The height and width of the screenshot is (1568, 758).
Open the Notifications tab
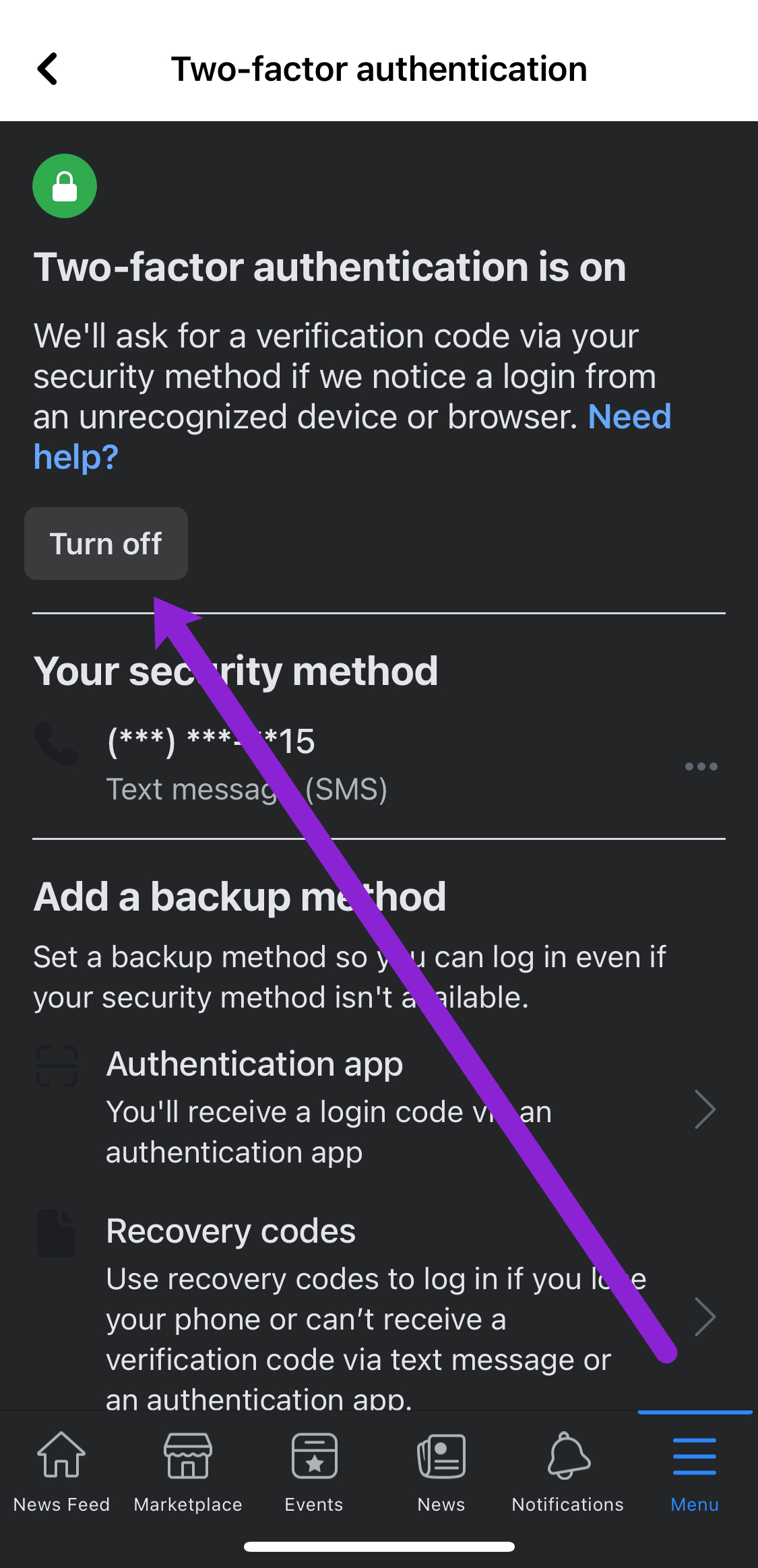click(568, 1471)
